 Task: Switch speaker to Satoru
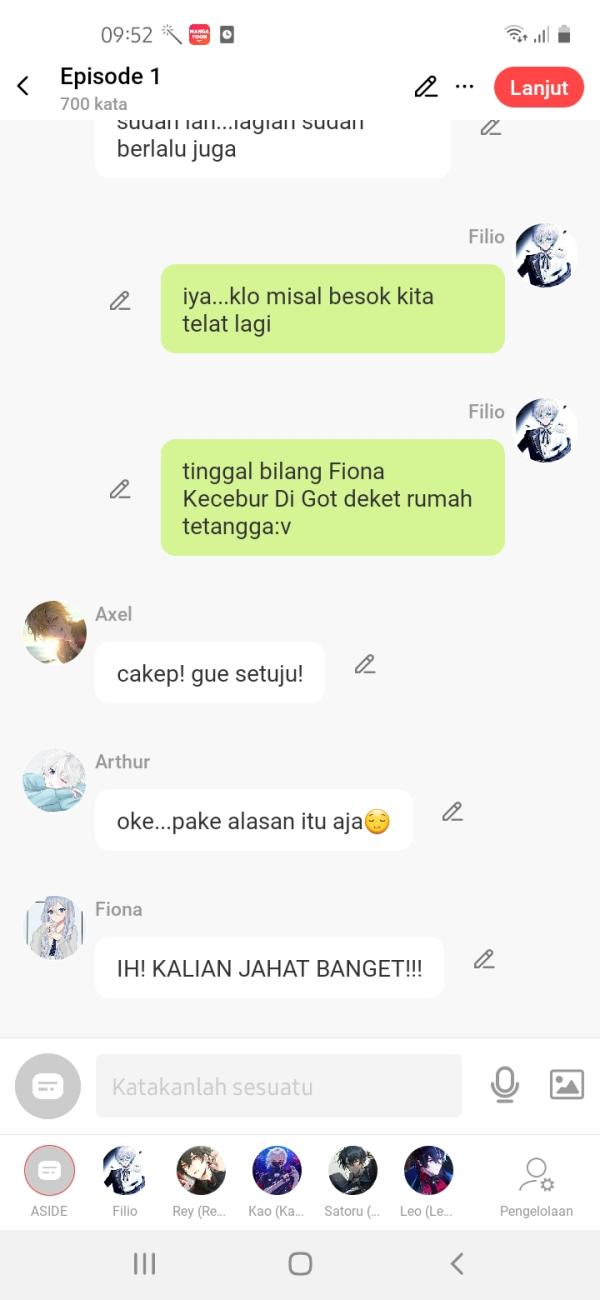coord(352,1172)
